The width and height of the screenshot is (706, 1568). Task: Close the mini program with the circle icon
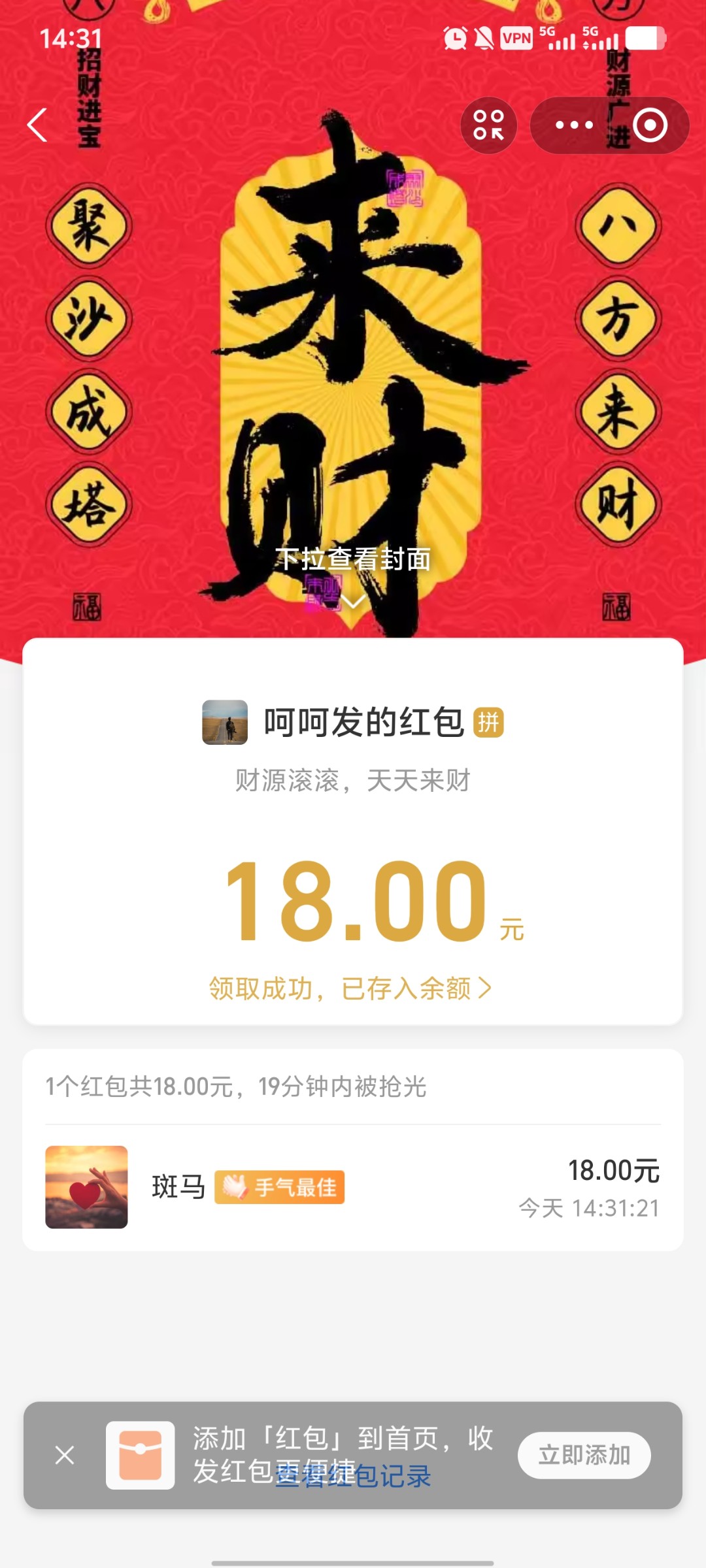650,125
